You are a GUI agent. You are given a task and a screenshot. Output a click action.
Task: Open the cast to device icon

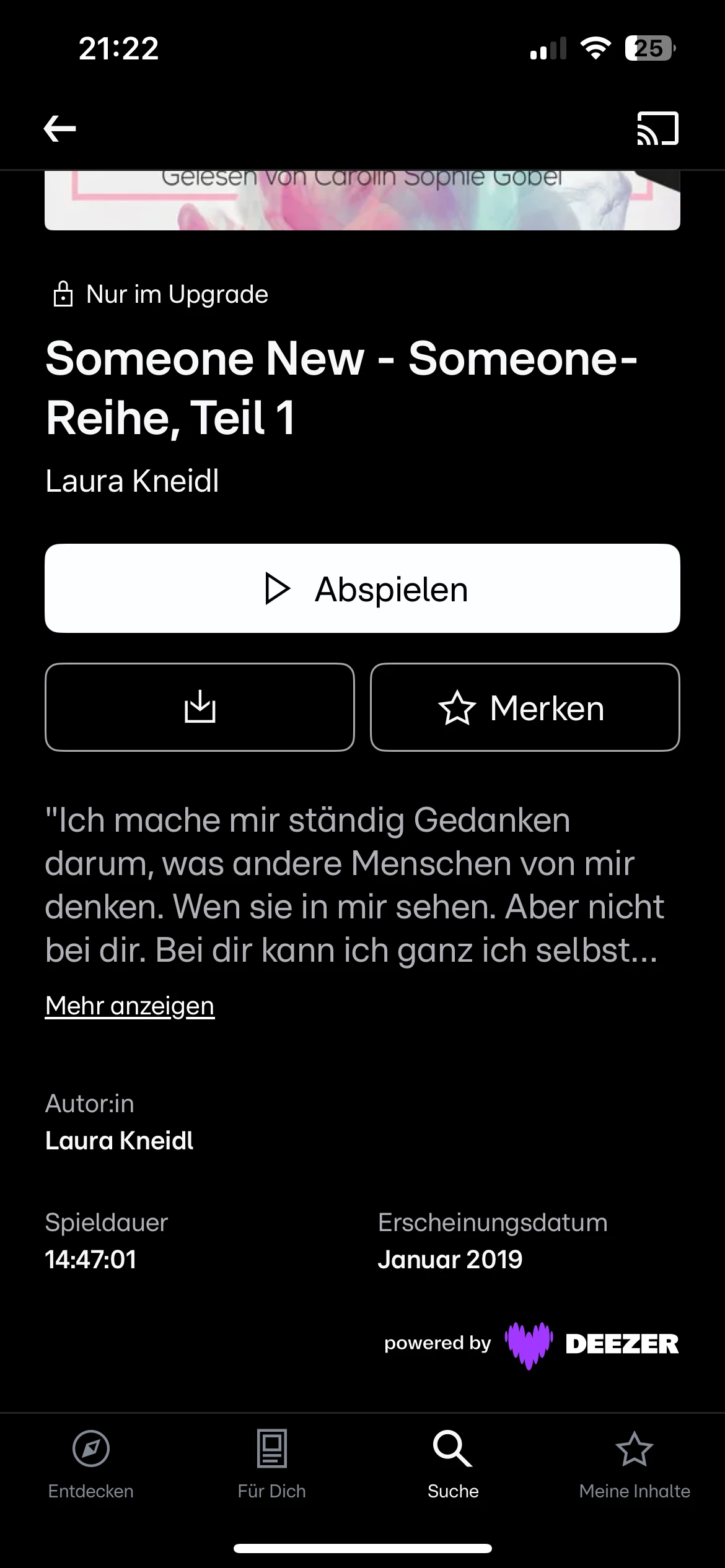tap(657, 129)
